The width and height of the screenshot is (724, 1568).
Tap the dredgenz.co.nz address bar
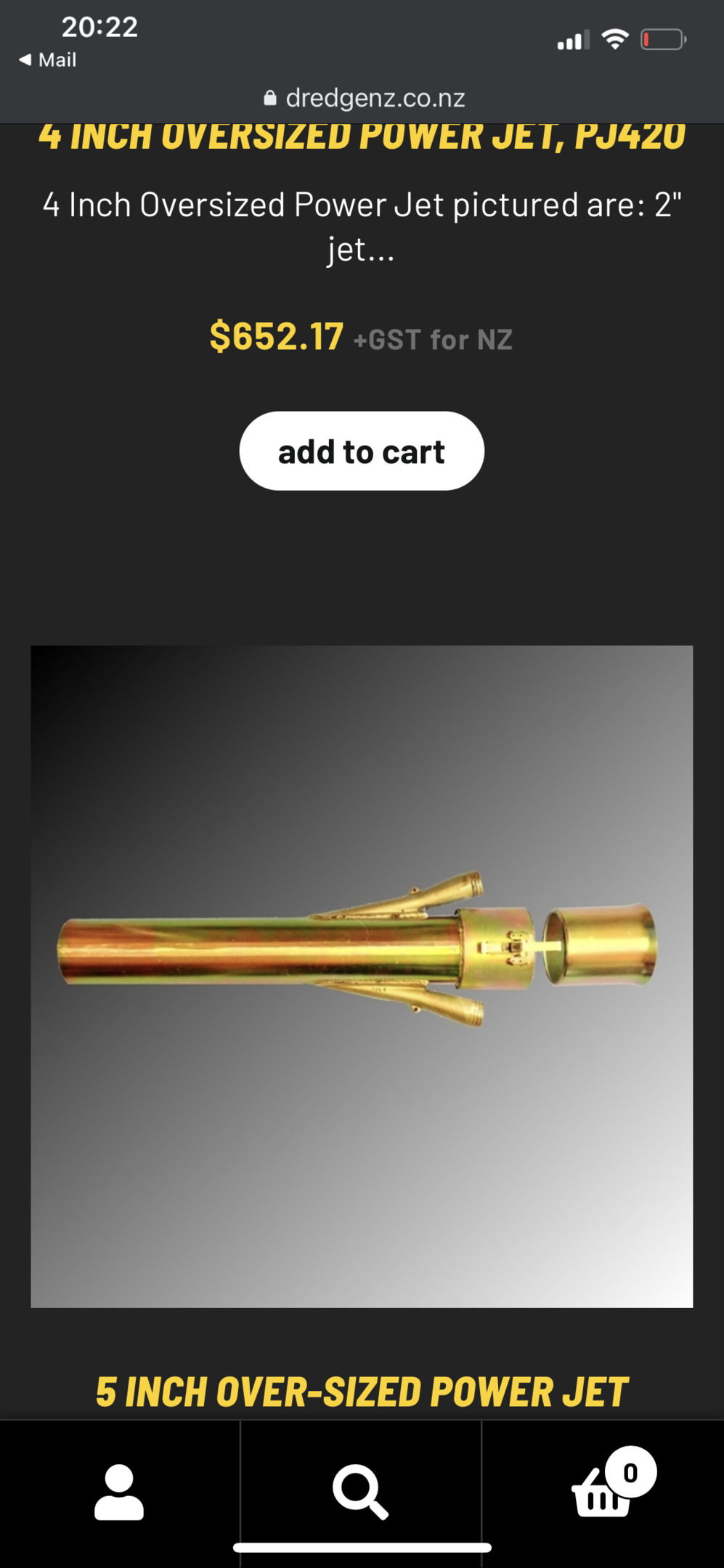point(364,98)
